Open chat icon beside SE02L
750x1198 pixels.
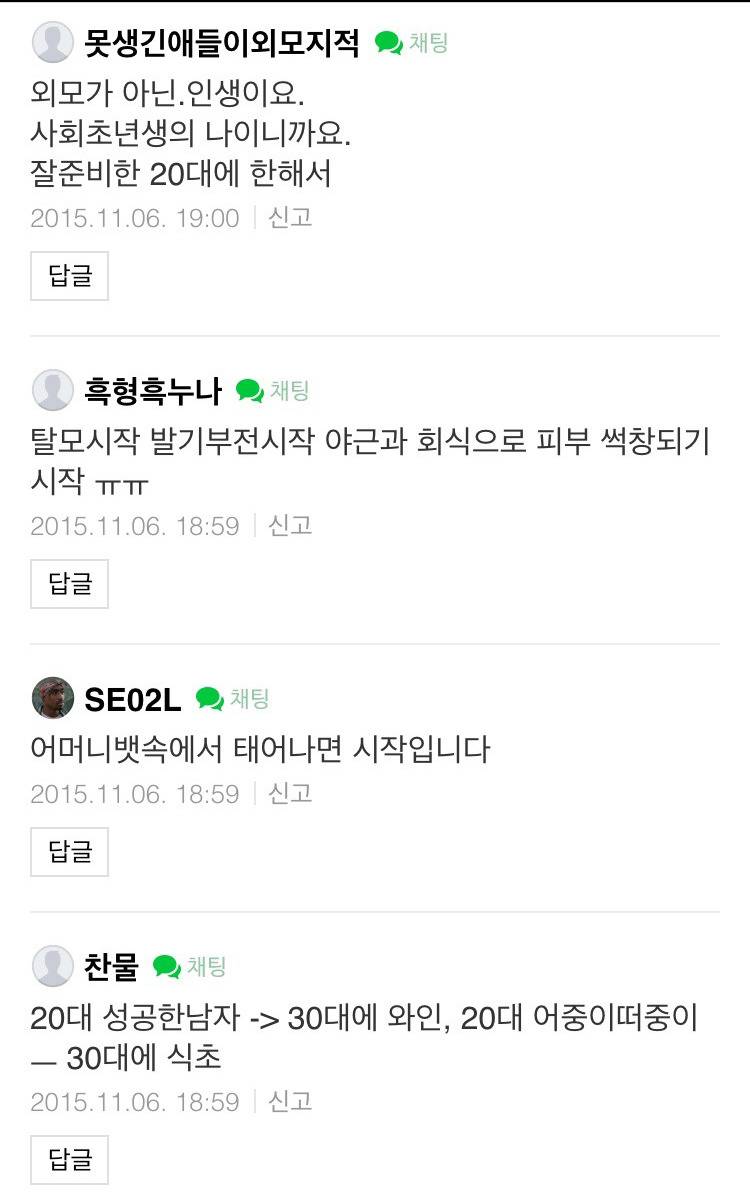coord(208,699)
